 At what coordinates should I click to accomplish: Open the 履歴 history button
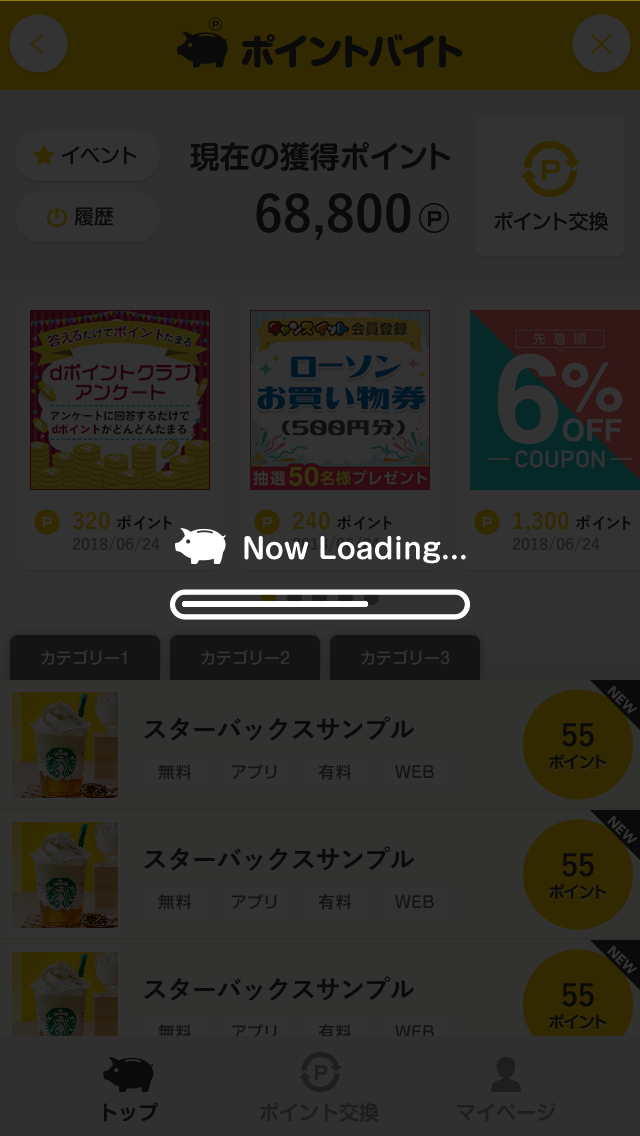click(x=87, y=216)
